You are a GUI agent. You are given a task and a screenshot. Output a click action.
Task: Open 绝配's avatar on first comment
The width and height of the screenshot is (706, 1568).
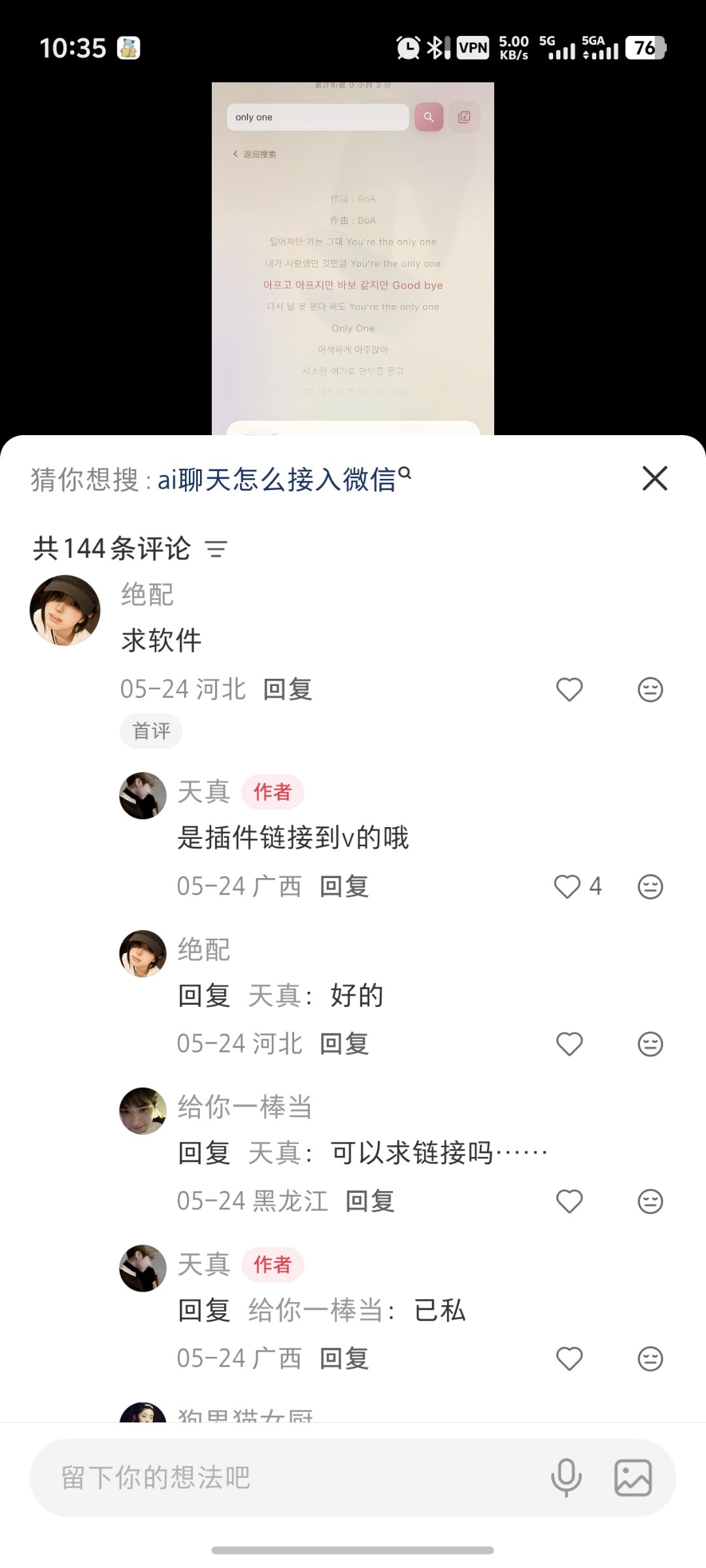click(65, 610)
